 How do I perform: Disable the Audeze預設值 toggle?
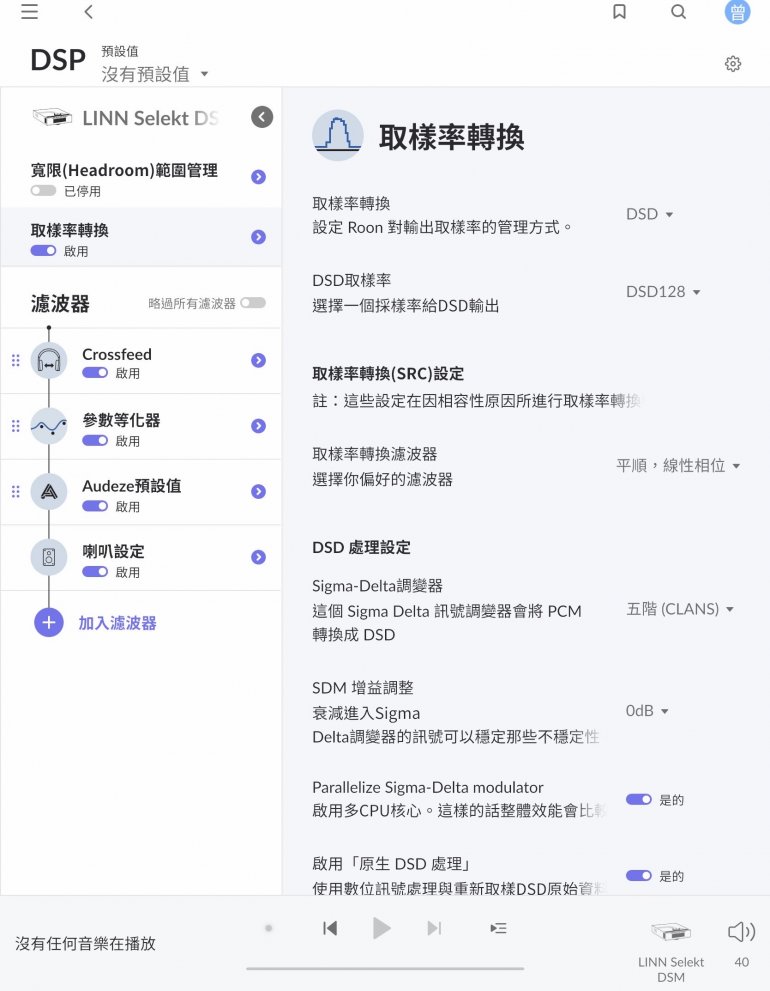pos(95,506)
